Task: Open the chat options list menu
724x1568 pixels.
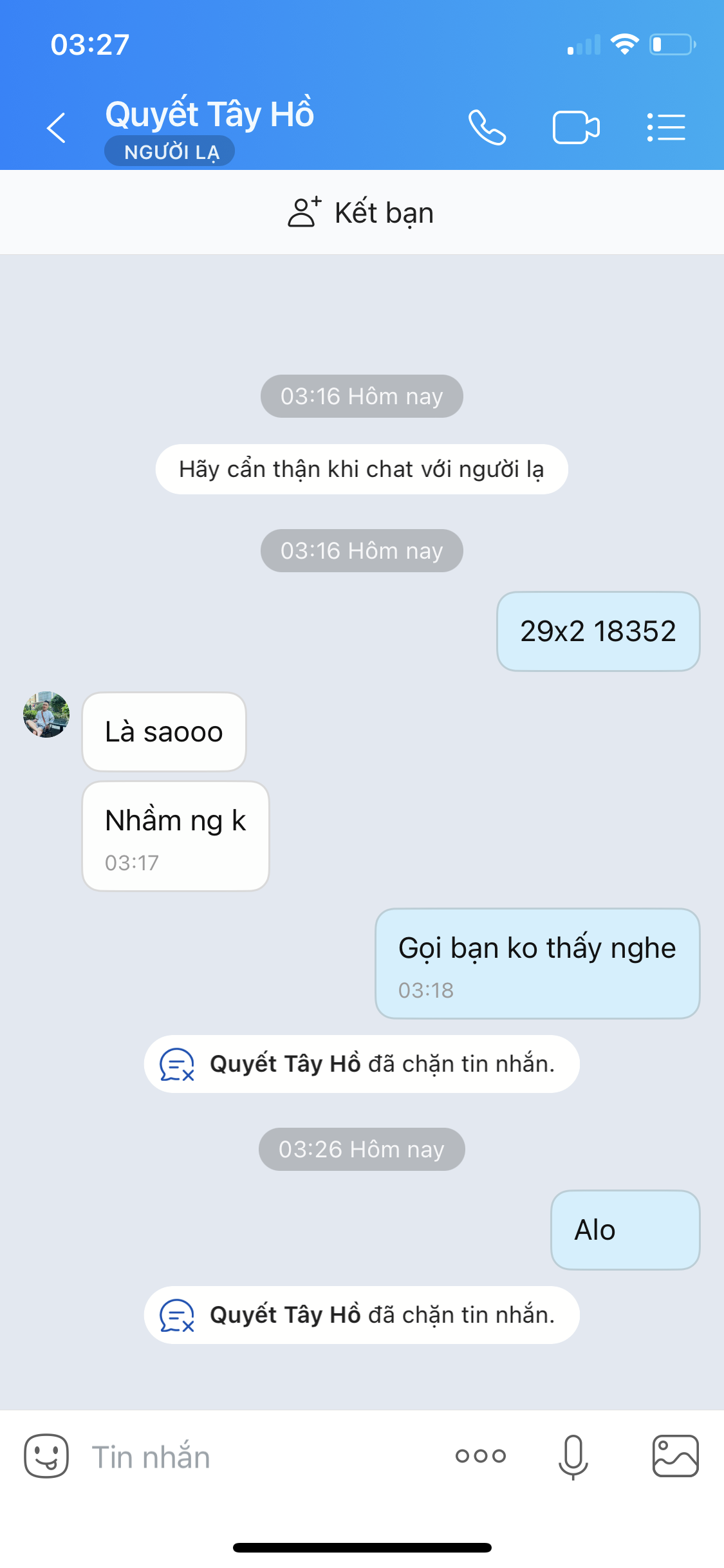Action: [666, 127]
